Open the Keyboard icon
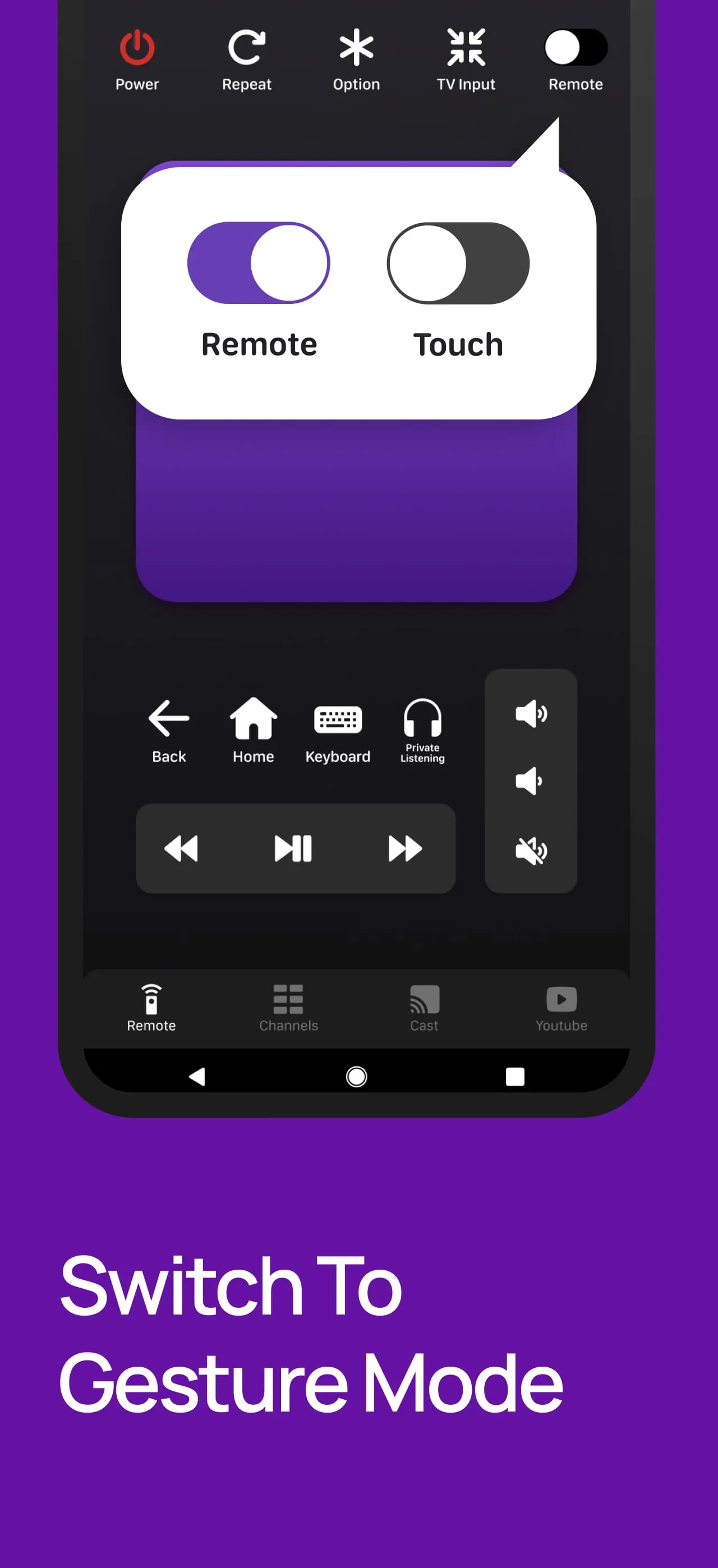718x1568 pixels. [338, 720]
